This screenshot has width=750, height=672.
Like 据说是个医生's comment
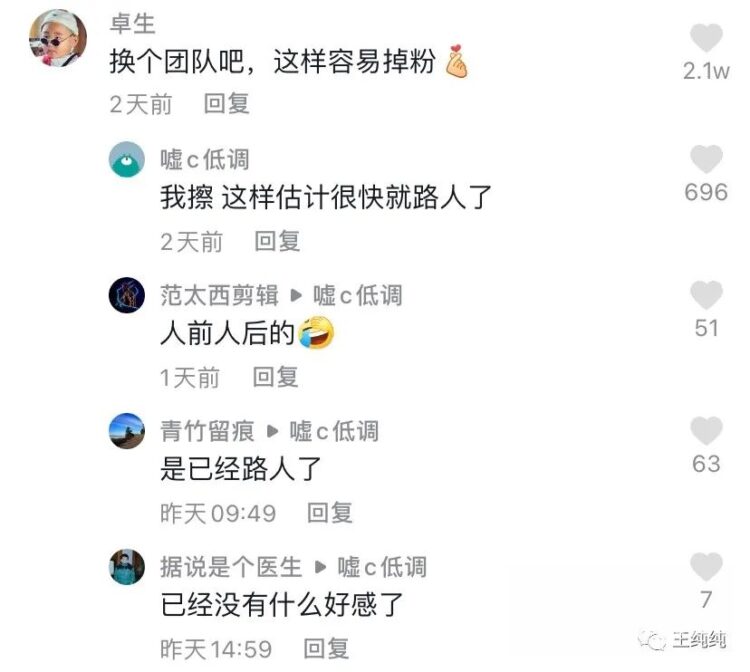point(706,567)
